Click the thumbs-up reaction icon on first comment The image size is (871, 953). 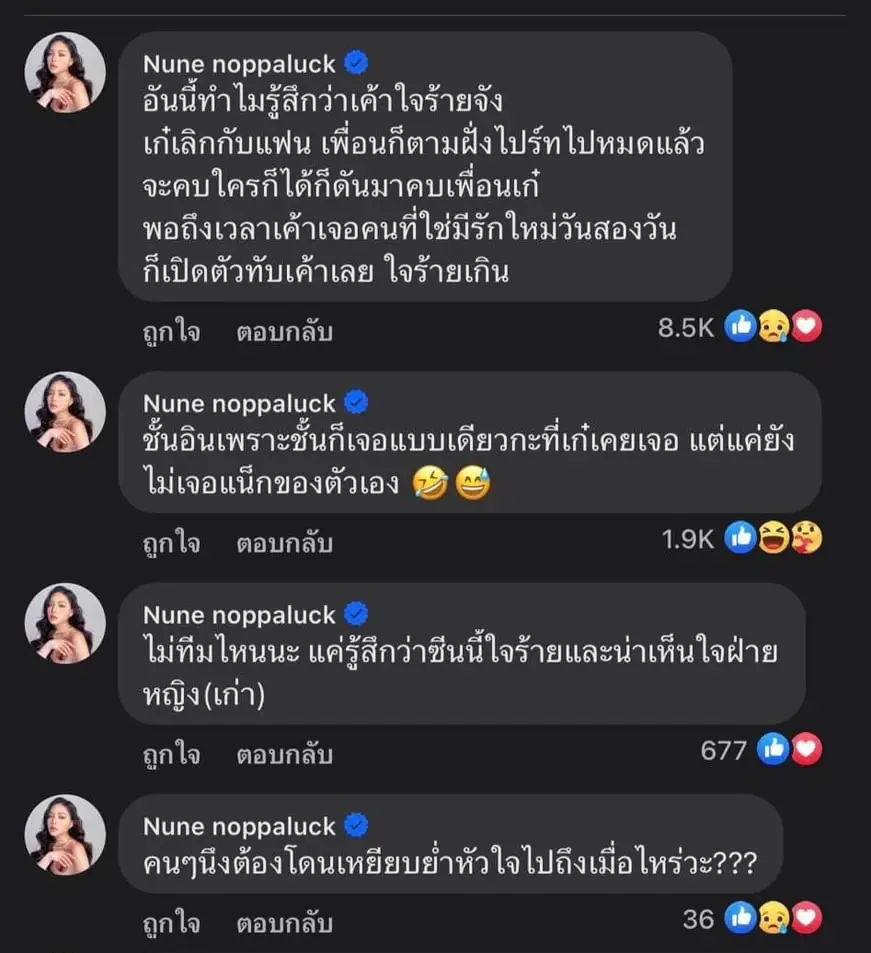click(x=741, y=325)
